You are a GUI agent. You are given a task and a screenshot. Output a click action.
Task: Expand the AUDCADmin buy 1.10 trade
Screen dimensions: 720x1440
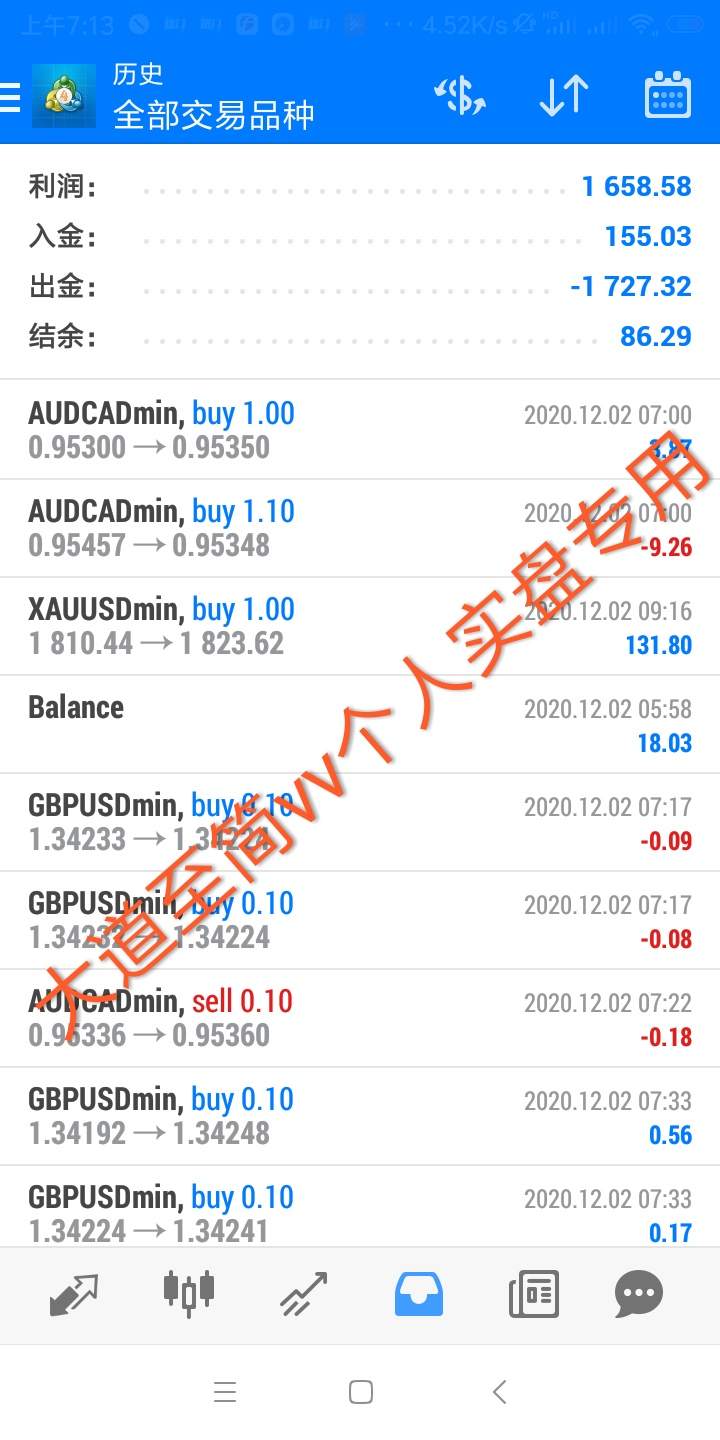(360, 528)
